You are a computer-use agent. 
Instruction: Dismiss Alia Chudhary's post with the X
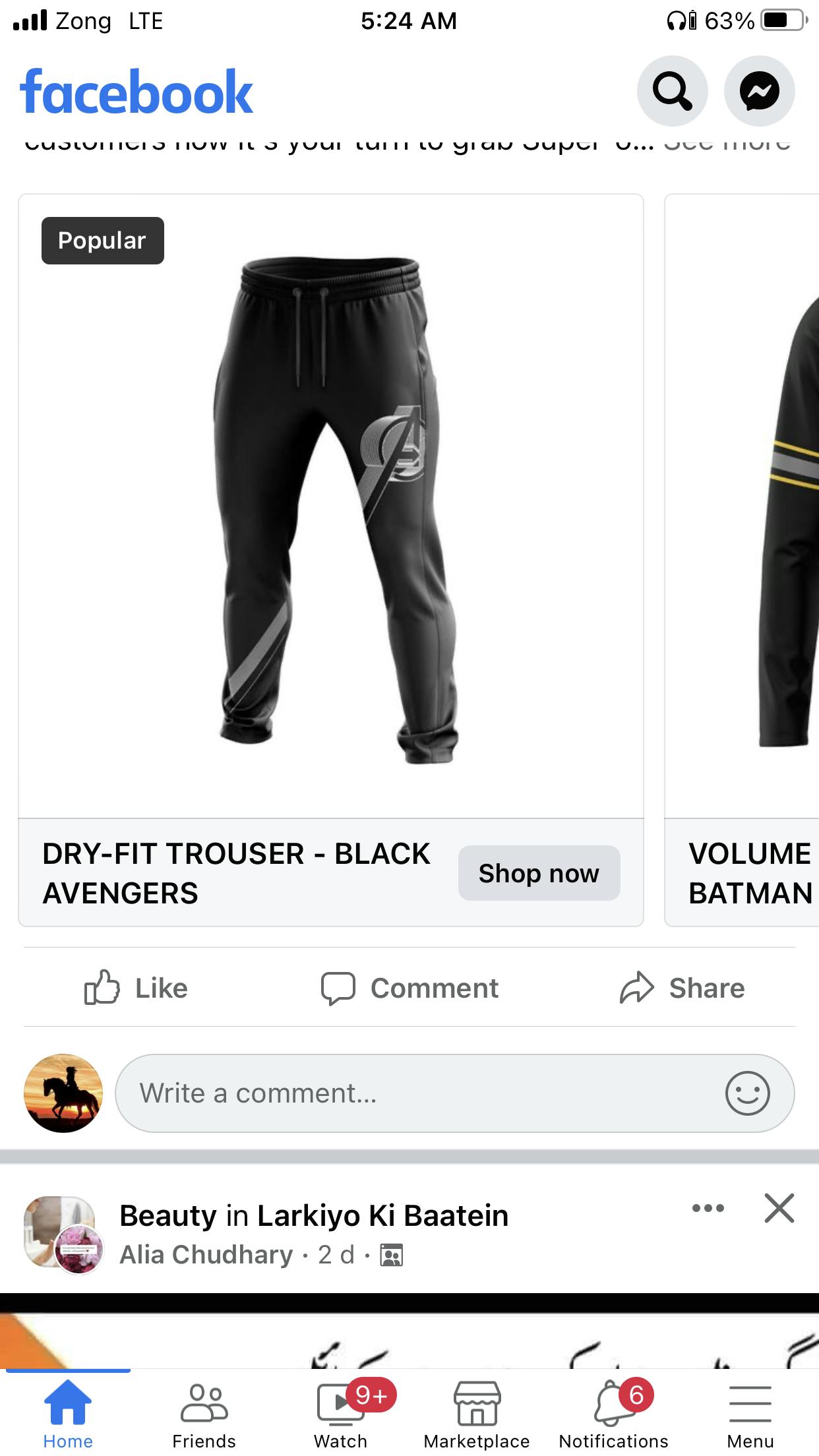pyautogui.click(x=779, y=1208)
